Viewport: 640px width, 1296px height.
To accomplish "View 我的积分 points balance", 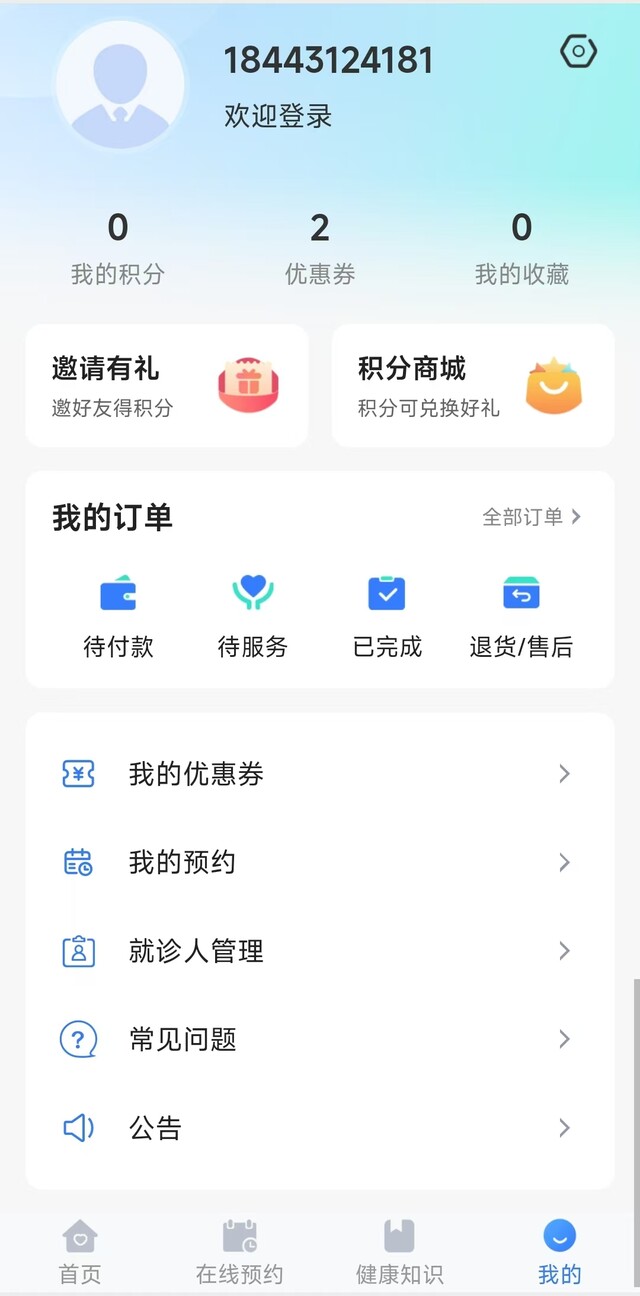I will [118, 248].
